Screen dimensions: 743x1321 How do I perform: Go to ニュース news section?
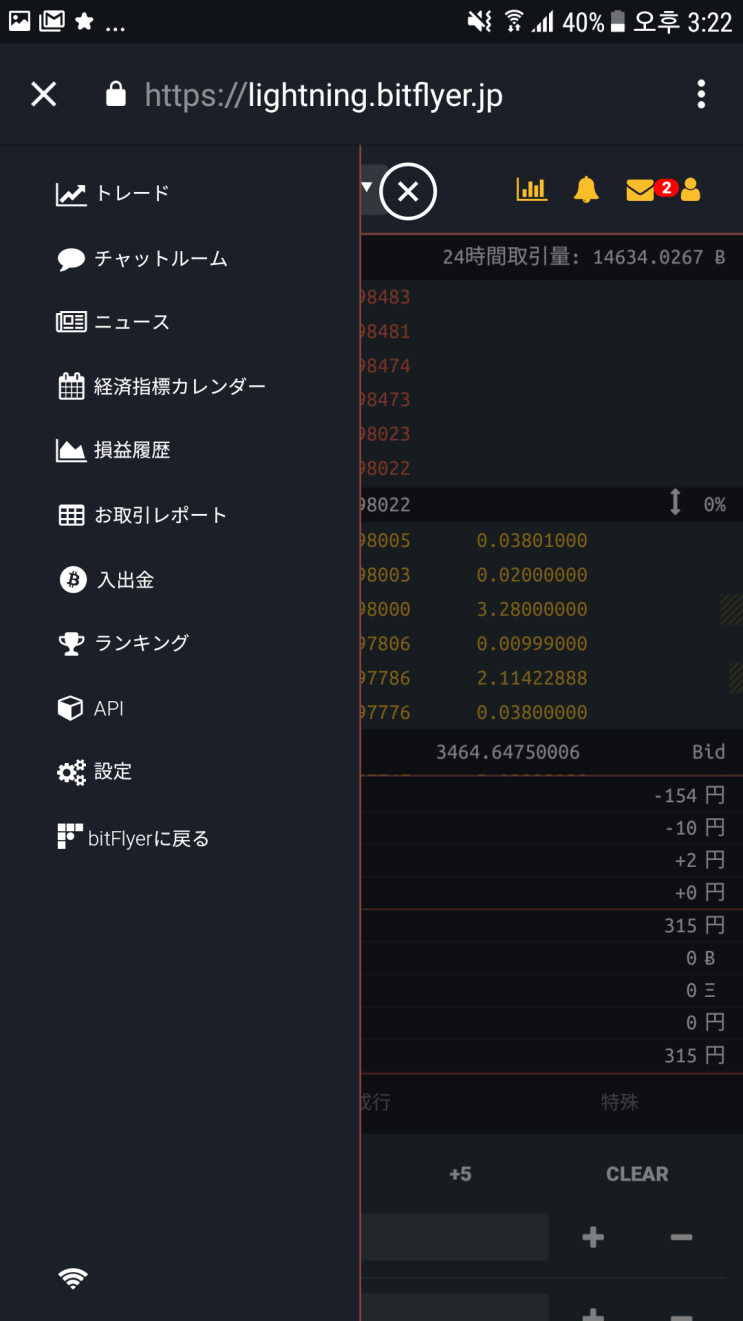tap(131, 322)
